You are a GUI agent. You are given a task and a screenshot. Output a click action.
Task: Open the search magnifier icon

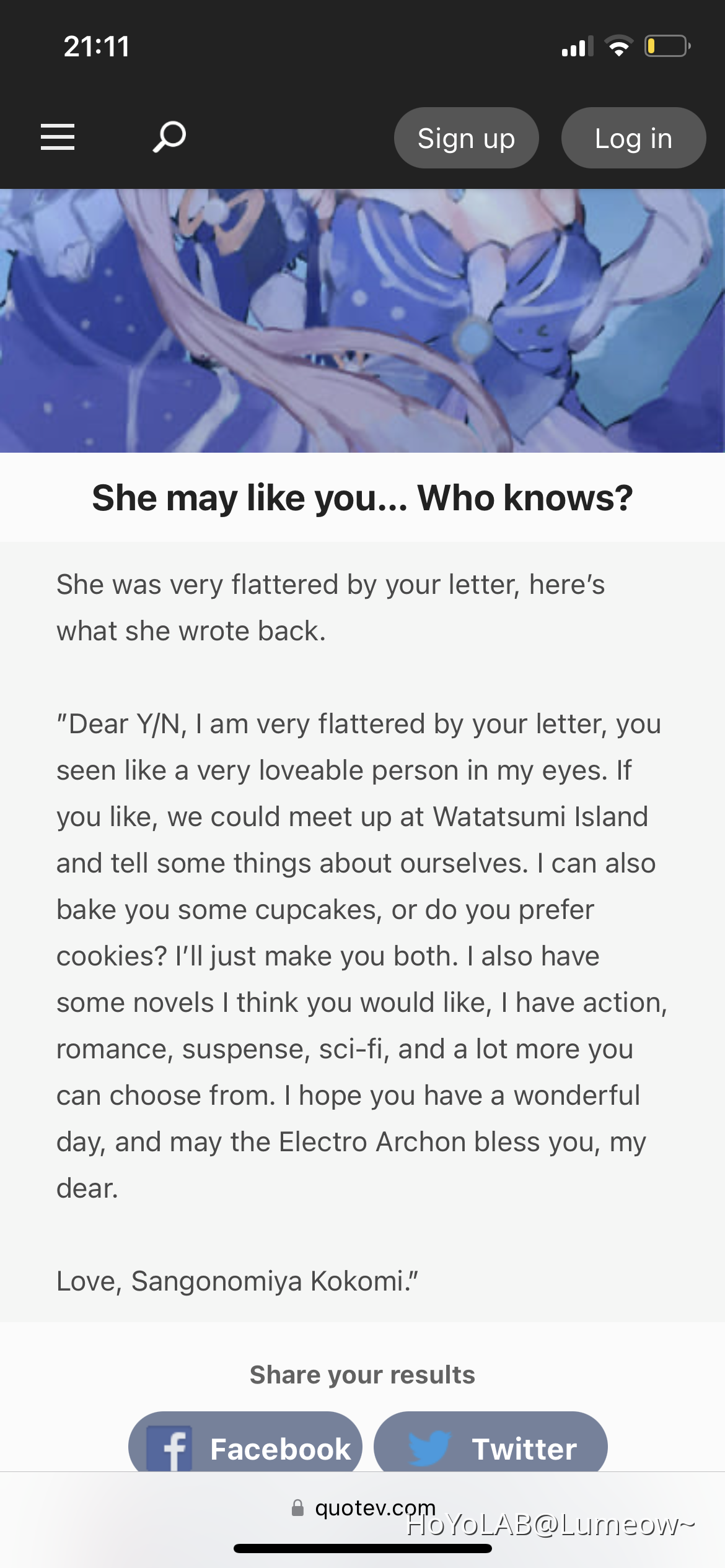[169, 137]
